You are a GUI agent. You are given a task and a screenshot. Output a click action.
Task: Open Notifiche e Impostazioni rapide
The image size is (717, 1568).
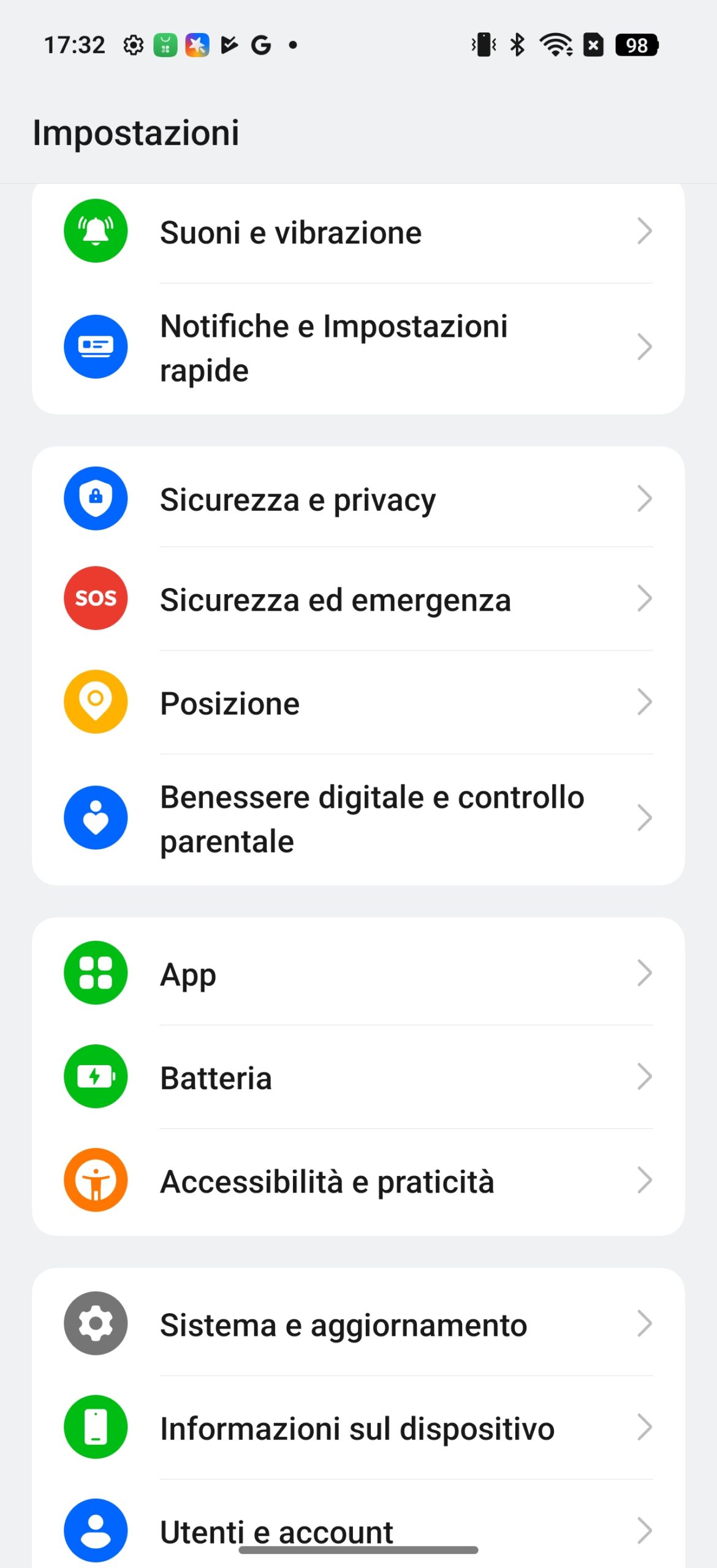(358, 348)
